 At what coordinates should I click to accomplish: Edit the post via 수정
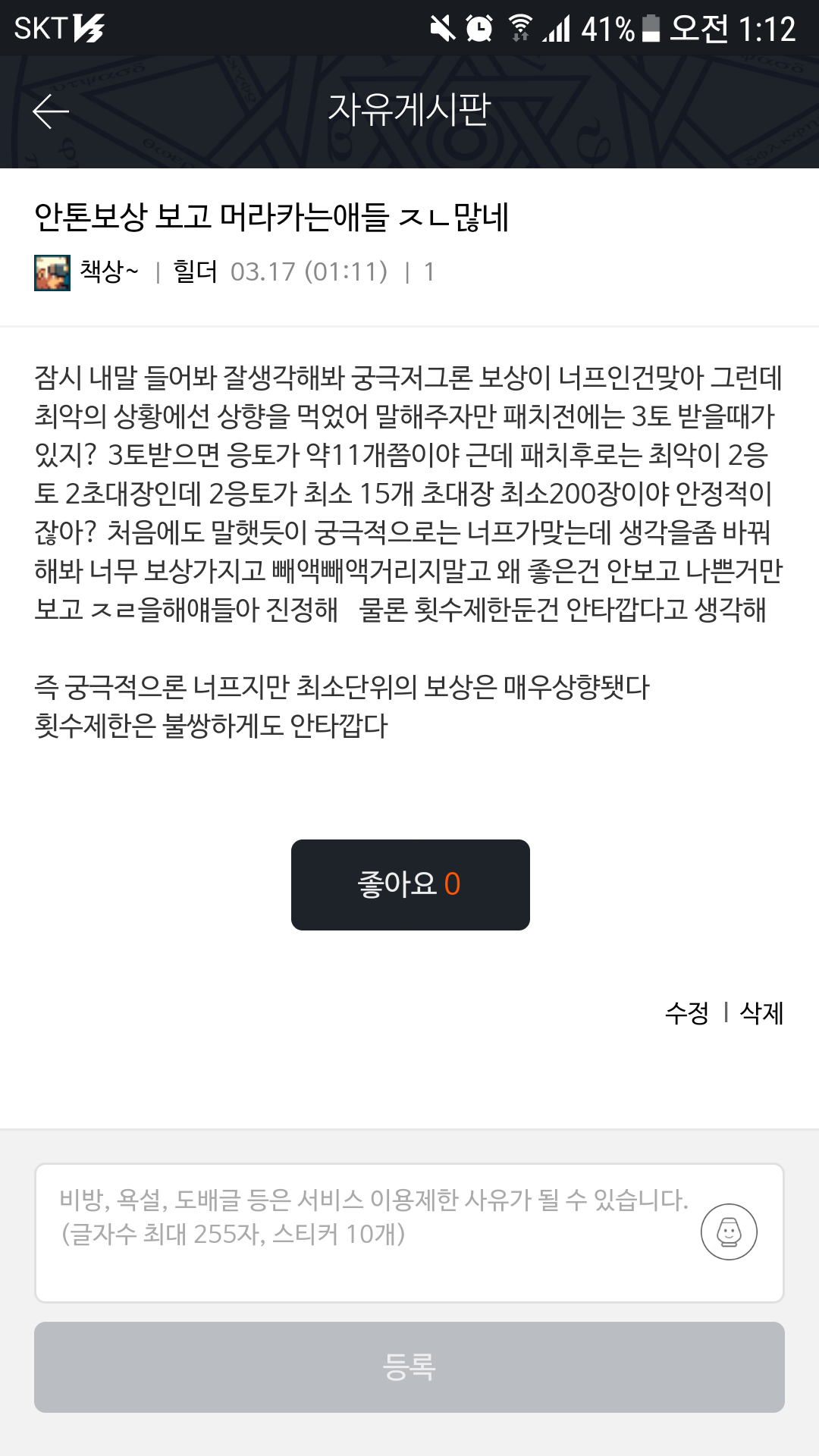(x=686, y=1012)
